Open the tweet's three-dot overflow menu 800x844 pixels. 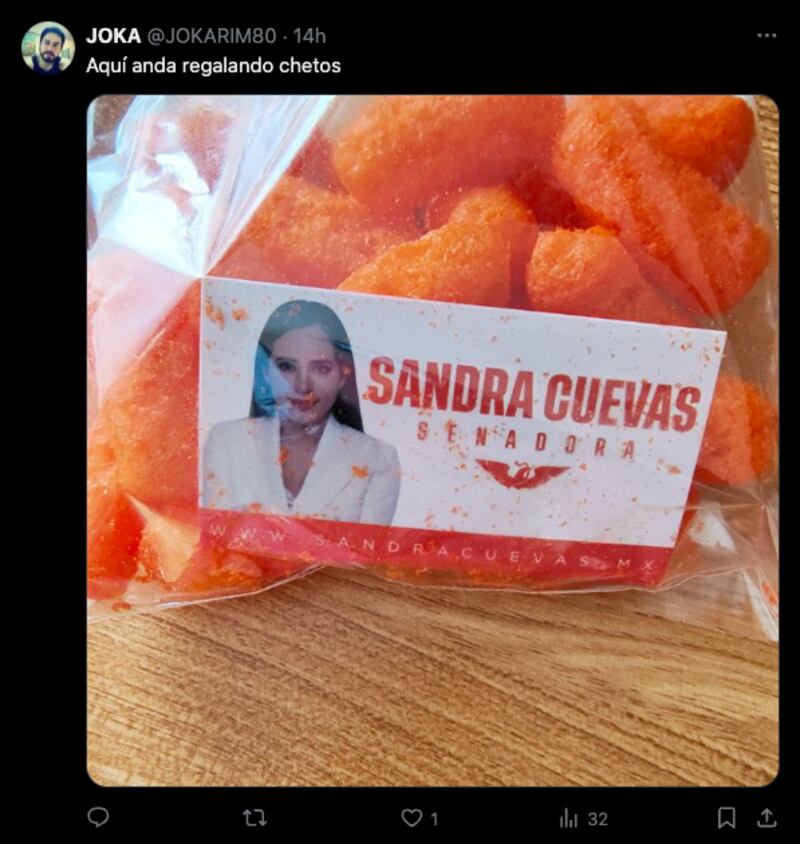[766, 35]
